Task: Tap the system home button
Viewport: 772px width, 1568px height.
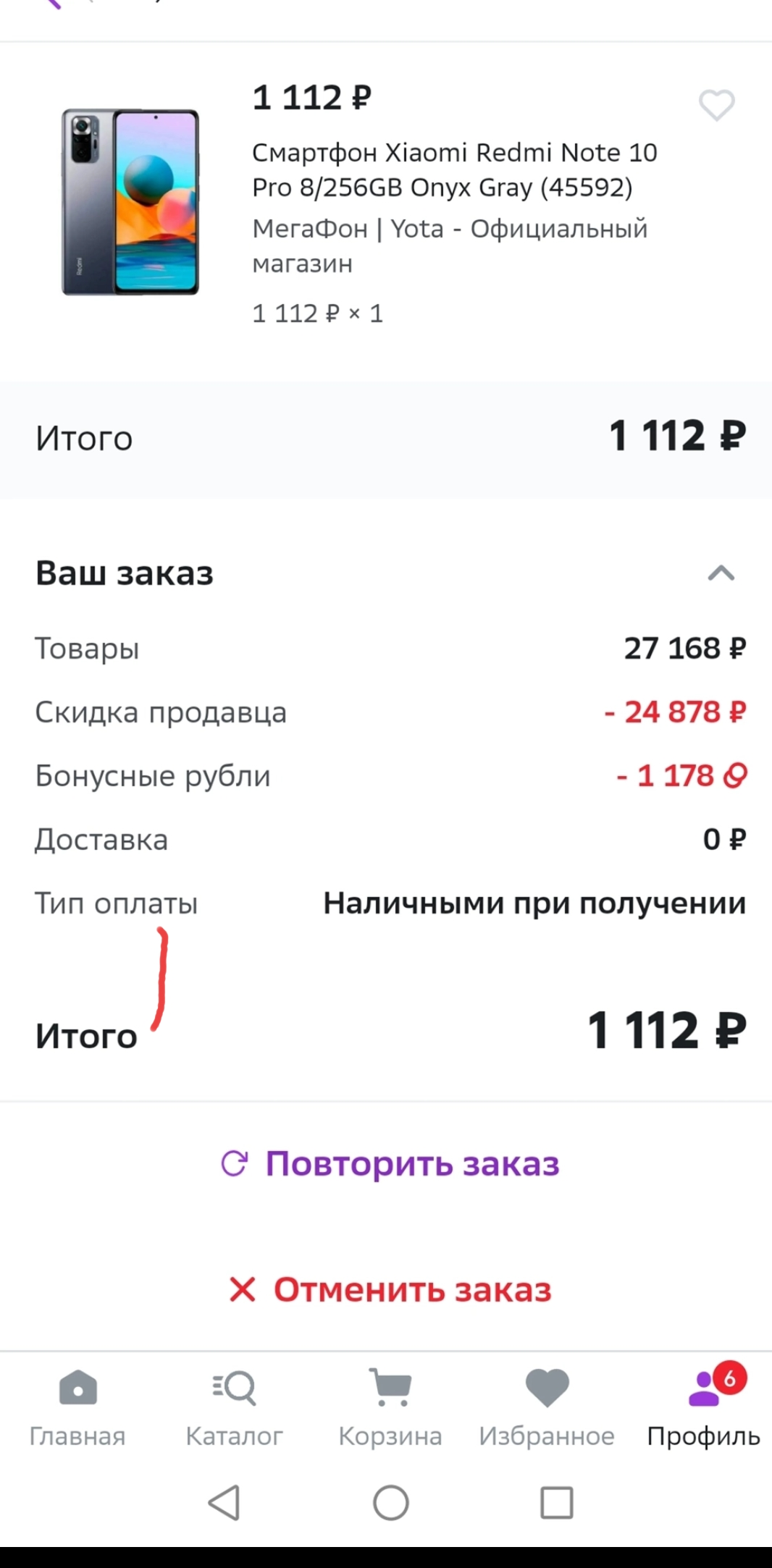Action: click(391, 1502)
